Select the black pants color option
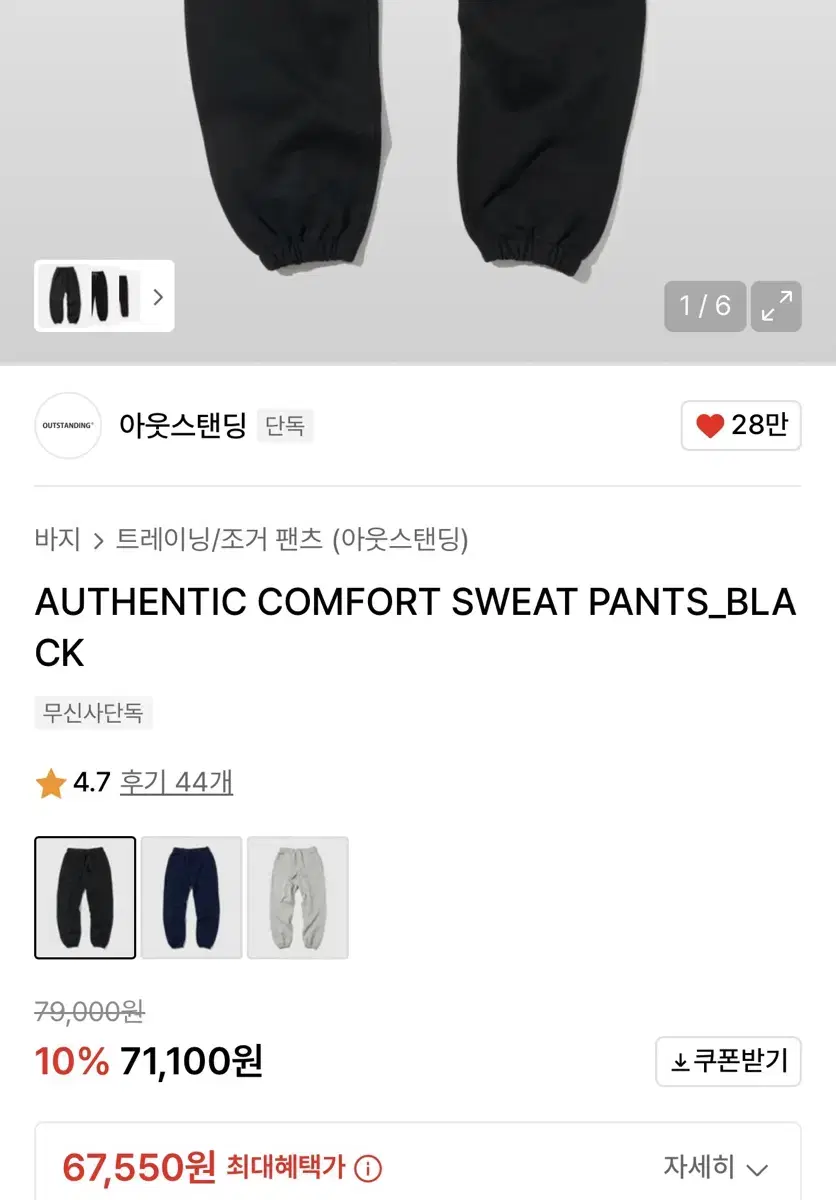Screen dimensions: 836x1200 (x=85, y=897)
